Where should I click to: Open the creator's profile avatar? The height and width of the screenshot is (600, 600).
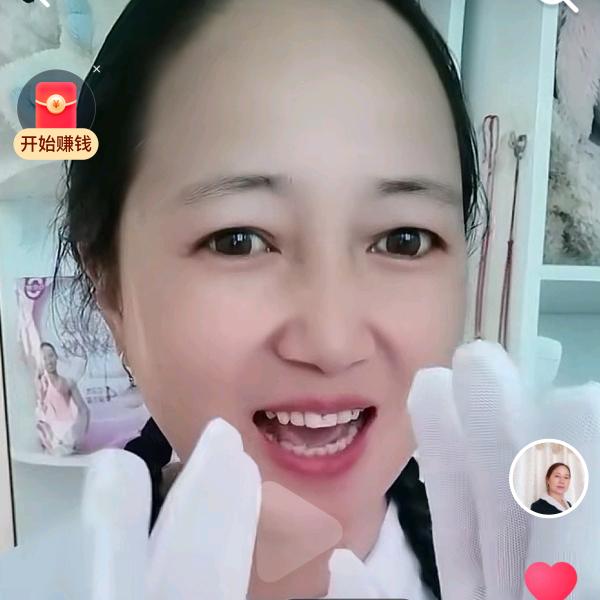(548, 478)
